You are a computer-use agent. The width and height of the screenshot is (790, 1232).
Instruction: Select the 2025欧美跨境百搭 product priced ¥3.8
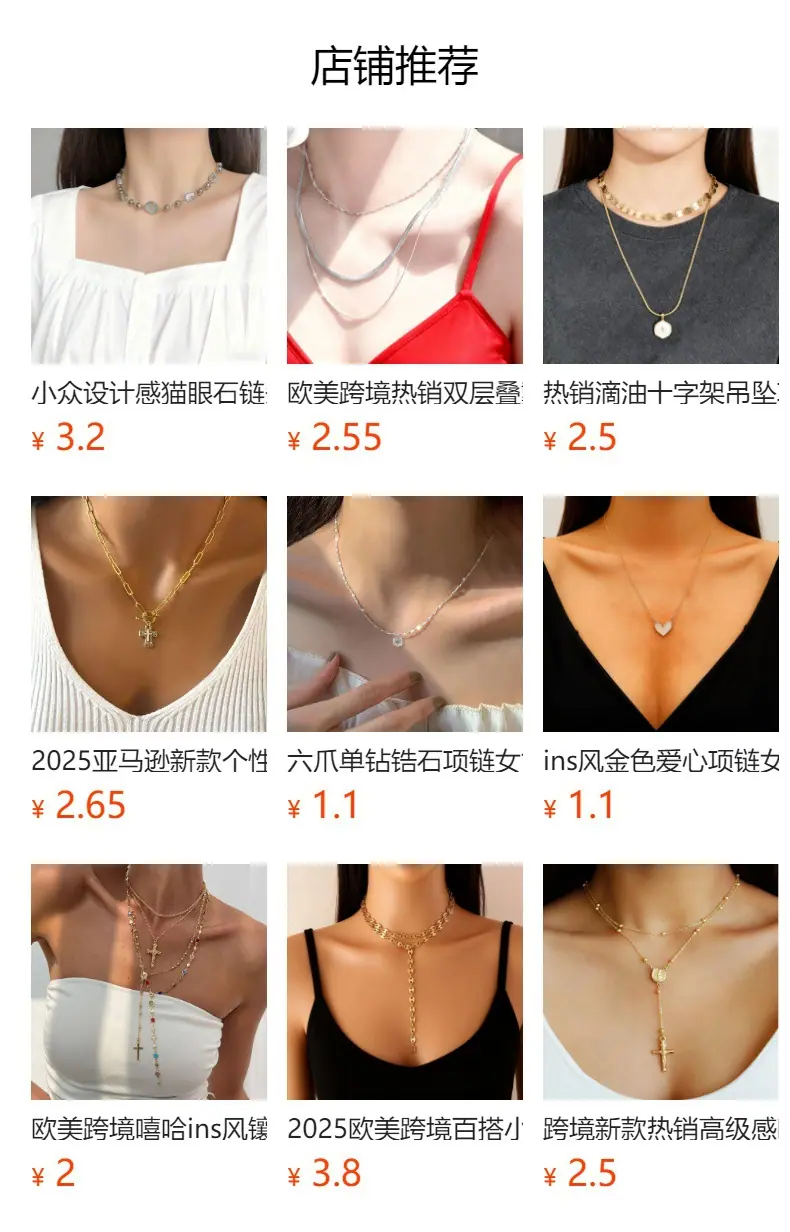click(x=405, y=1027)
